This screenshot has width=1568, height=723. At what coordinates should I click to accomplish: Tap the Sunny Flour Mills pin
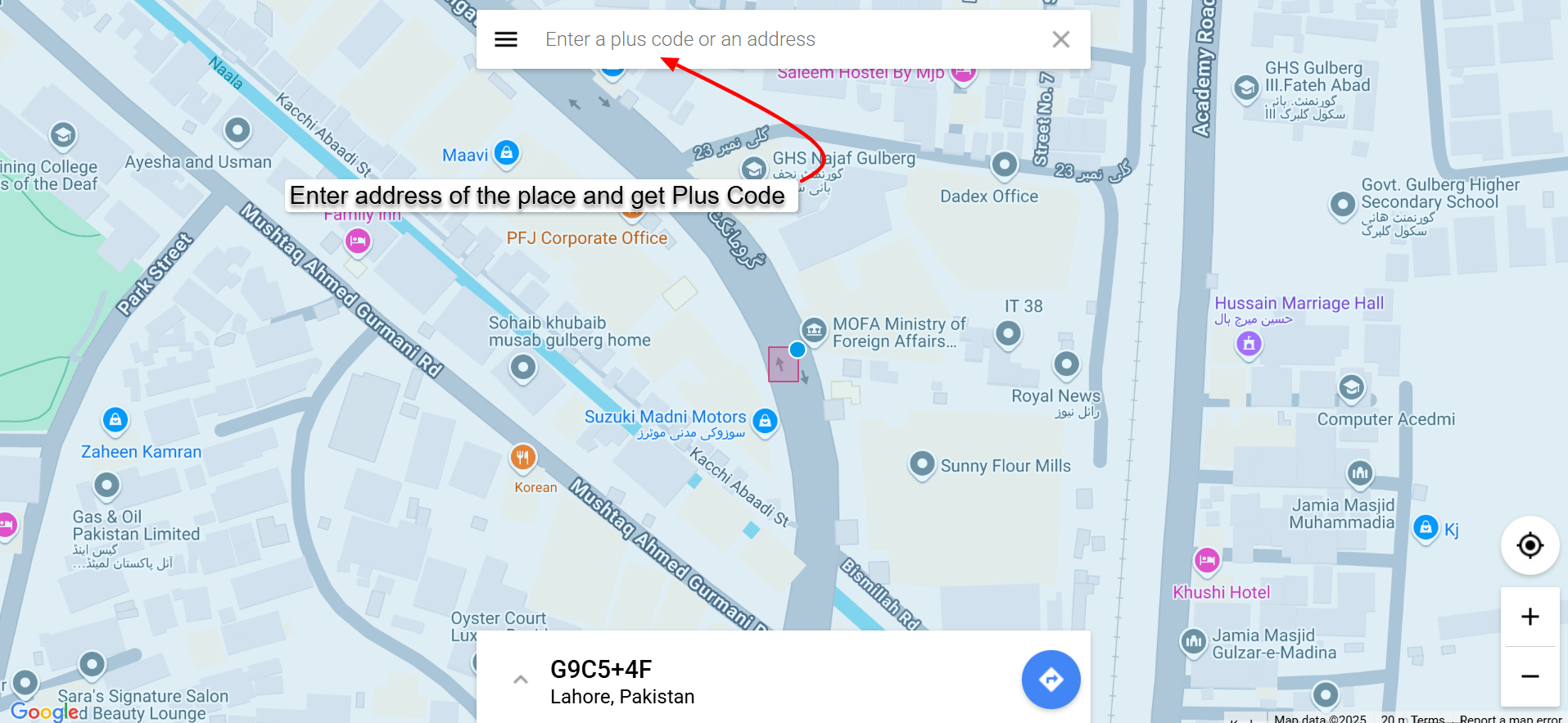922,464
